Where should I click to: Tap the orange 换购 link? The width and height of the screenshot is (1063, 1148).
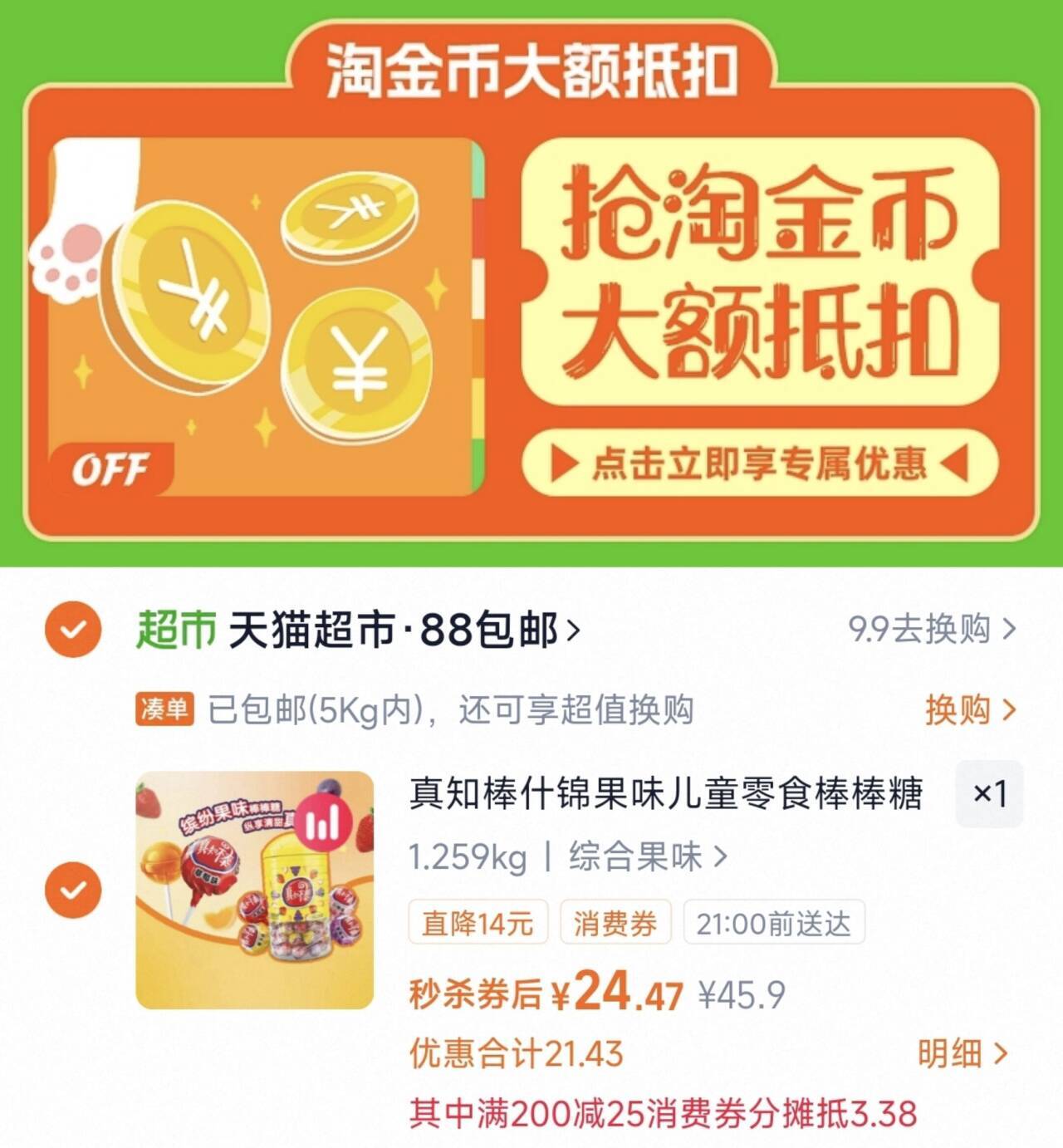pyautogui.click(x=969, y=710)
